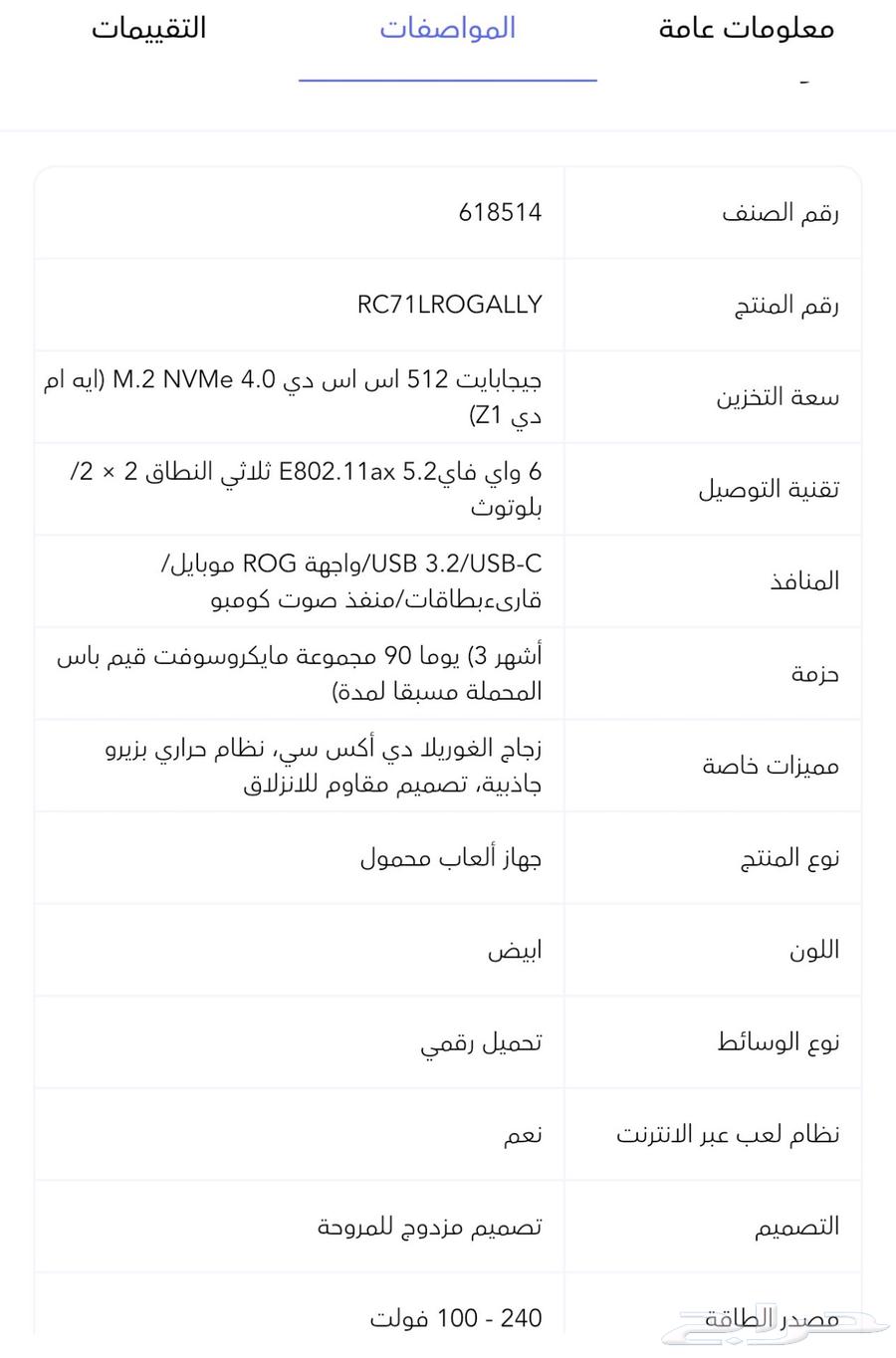
Task: Click the نظام لعب عبر الانترنت row
Action: (x=727, y=1133)
